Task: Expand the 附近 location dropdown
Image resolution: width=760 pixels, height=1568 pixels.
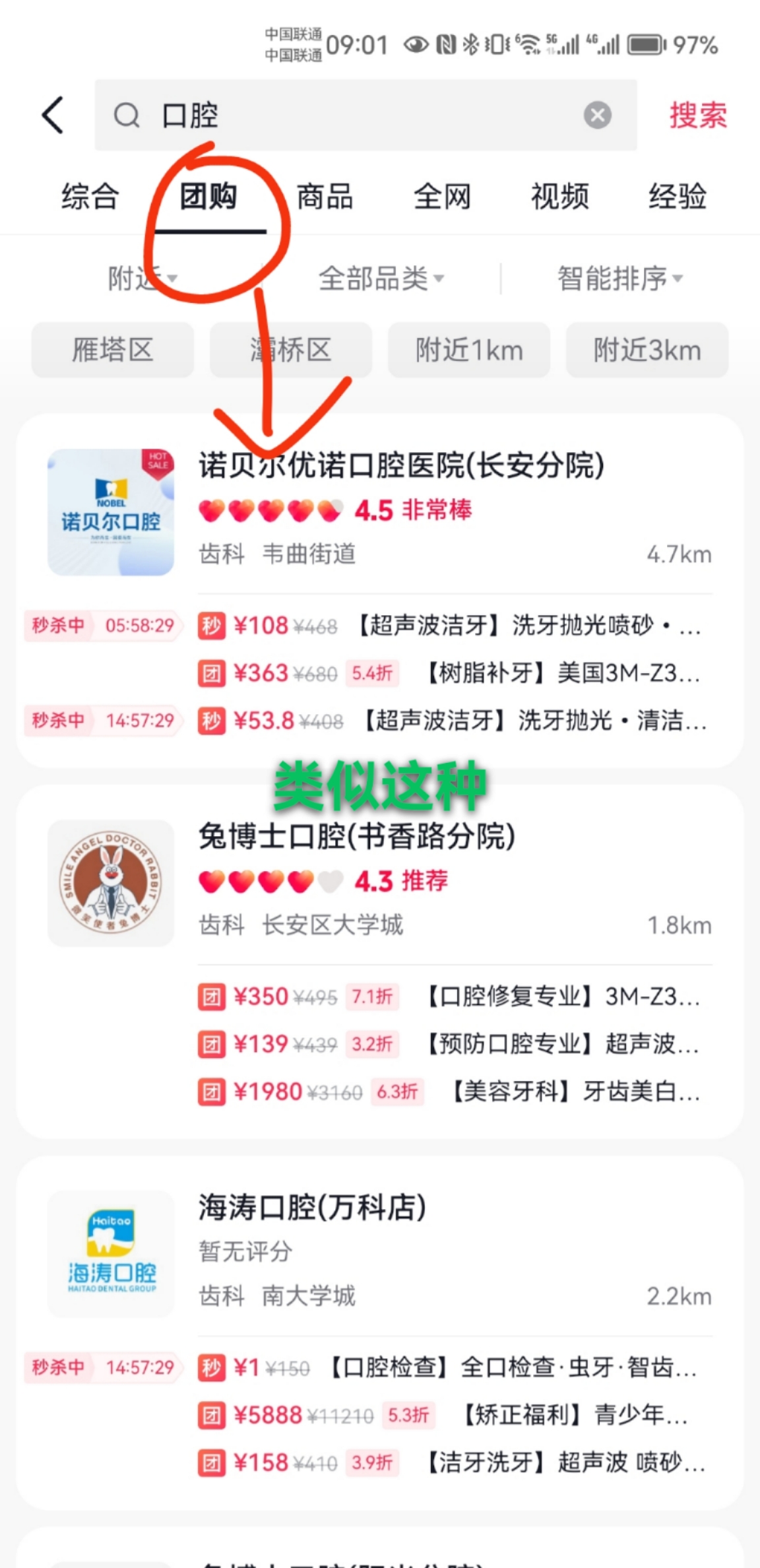Action: coord(142,278)
